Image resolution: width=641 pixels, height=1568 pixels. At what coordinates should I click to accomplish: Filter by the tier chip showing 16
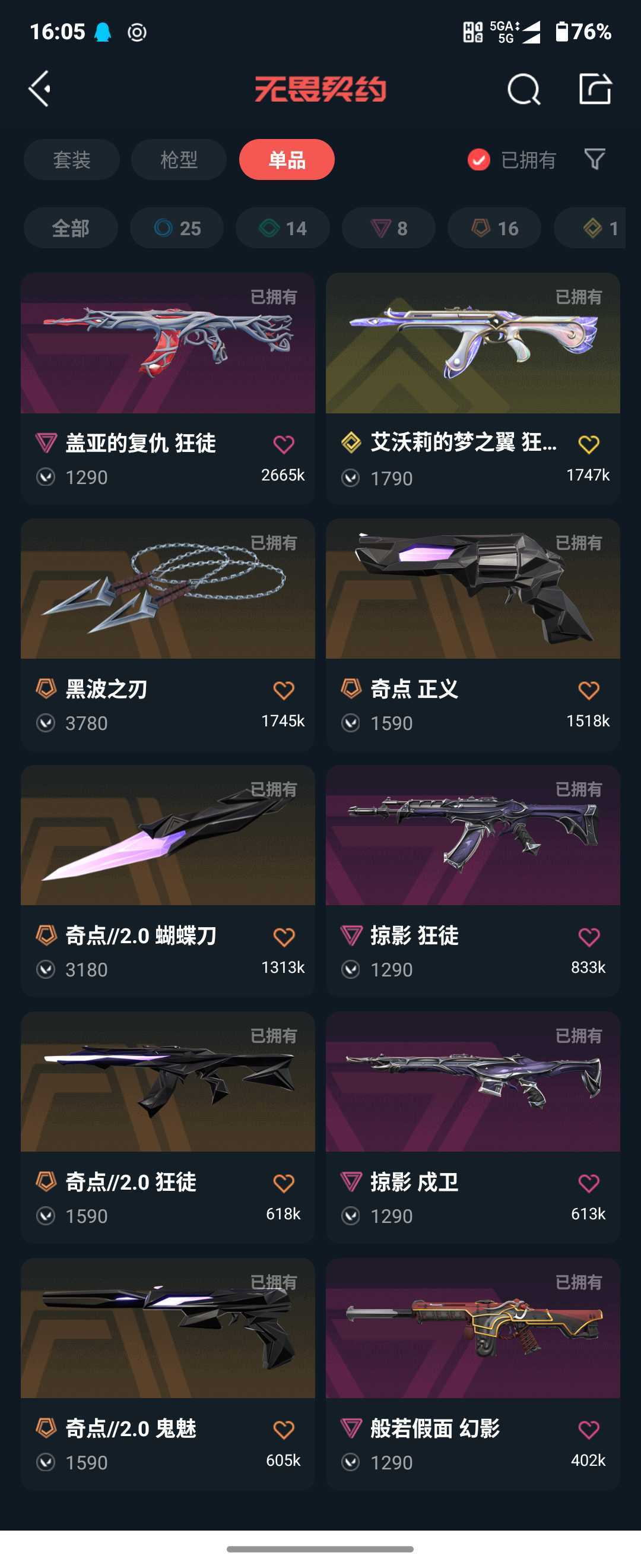494,227
